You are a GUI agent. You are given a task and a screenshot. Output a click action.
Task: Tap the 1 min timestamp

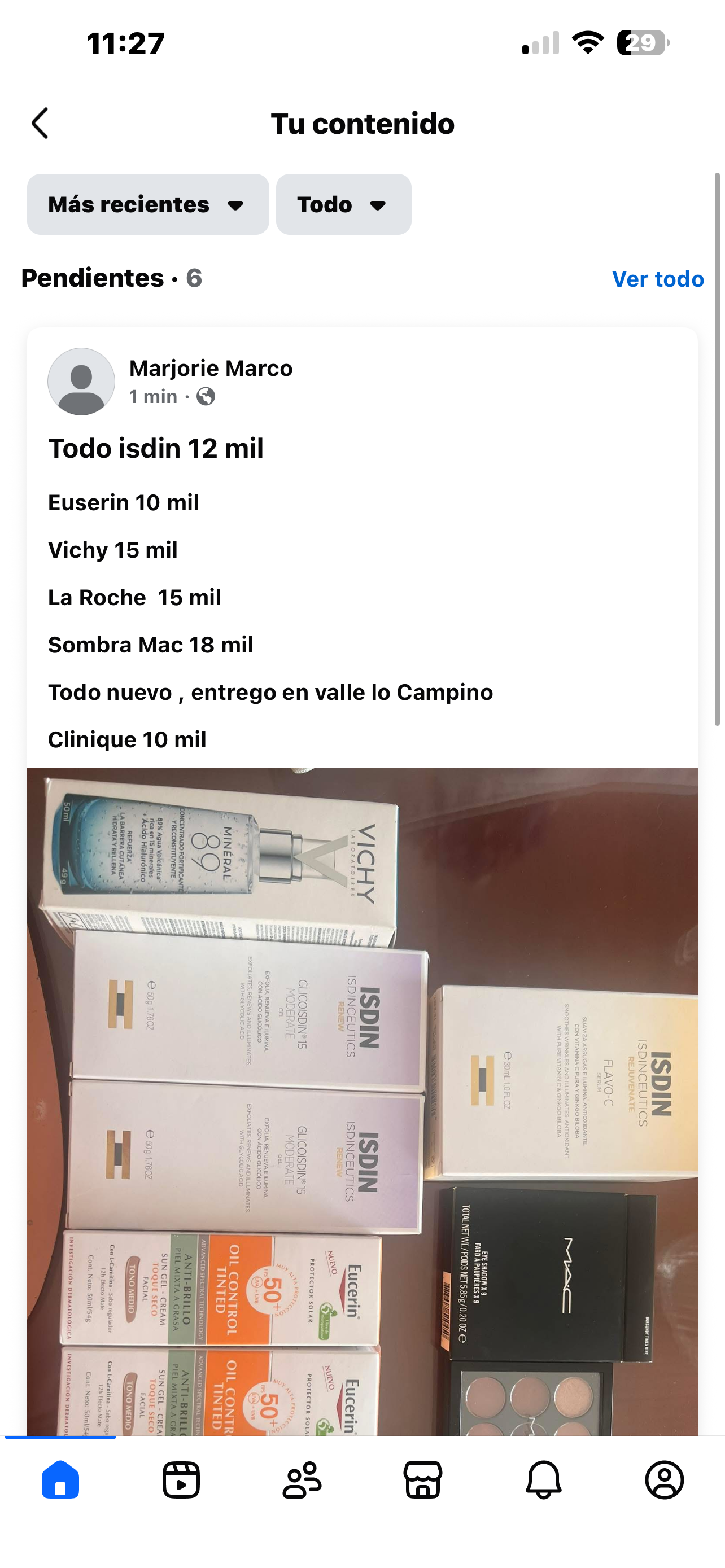pyautogui.click(x=154, y=396)
